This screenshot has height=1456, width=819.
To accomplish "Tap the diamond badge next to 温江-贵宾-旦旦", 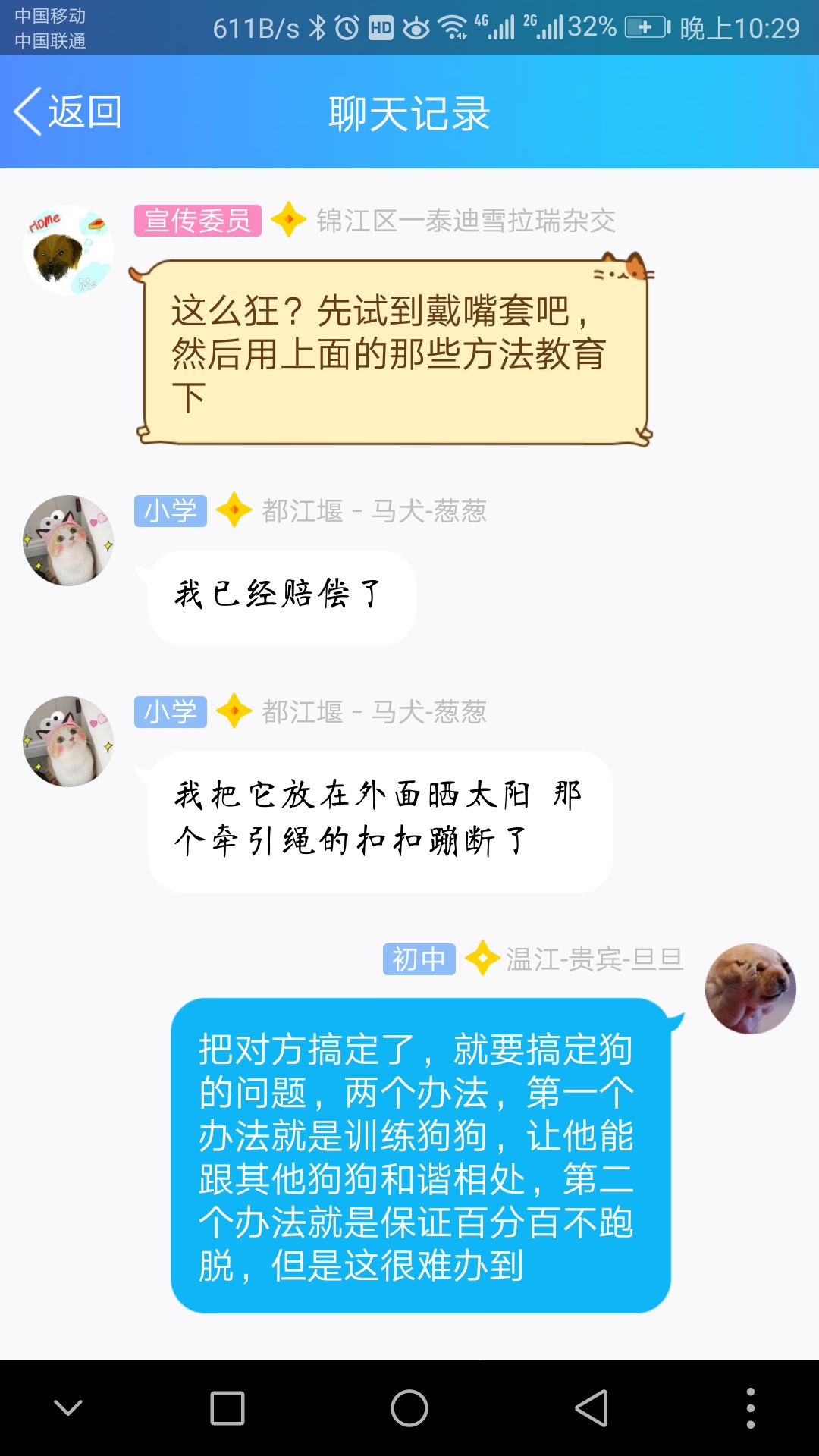I will pyautogui.click(x=480, y=958).
